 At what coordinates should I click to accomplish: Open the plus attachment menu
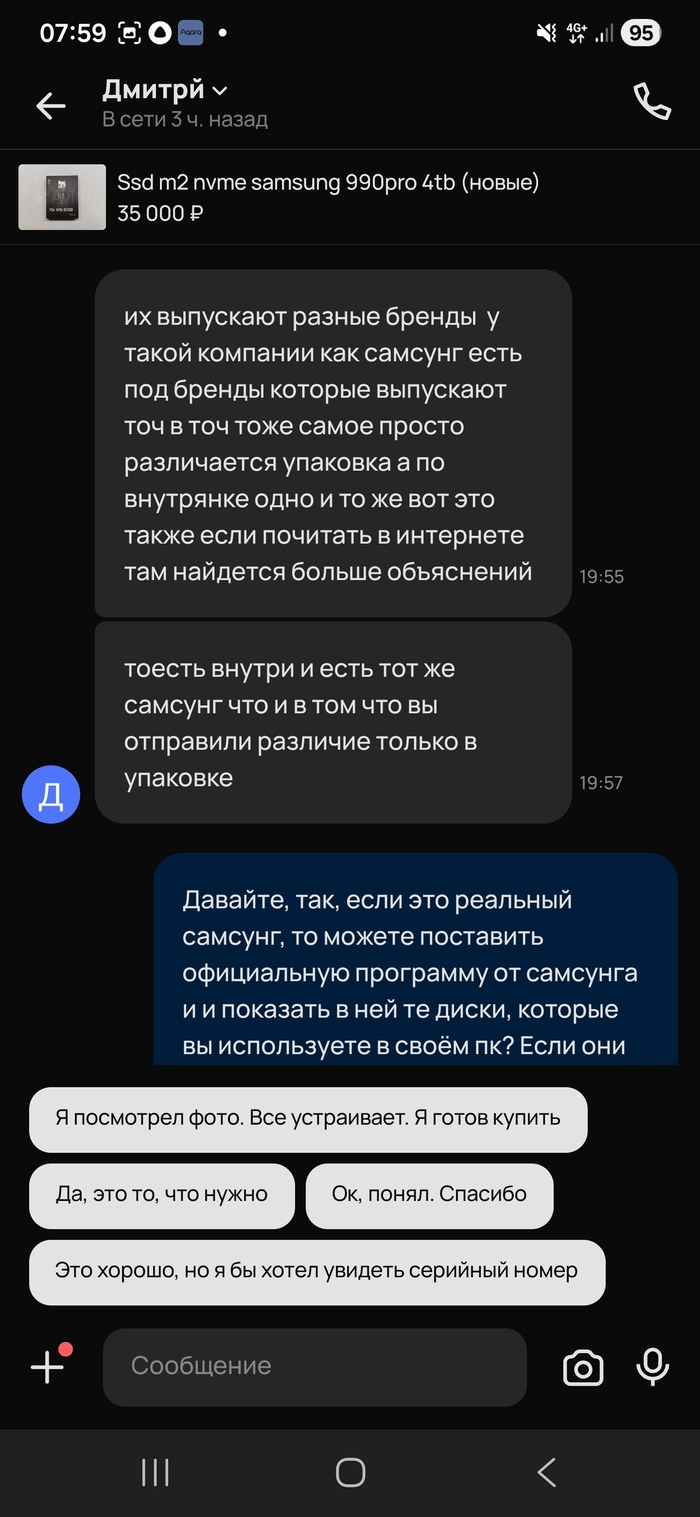click(48, 1367)
